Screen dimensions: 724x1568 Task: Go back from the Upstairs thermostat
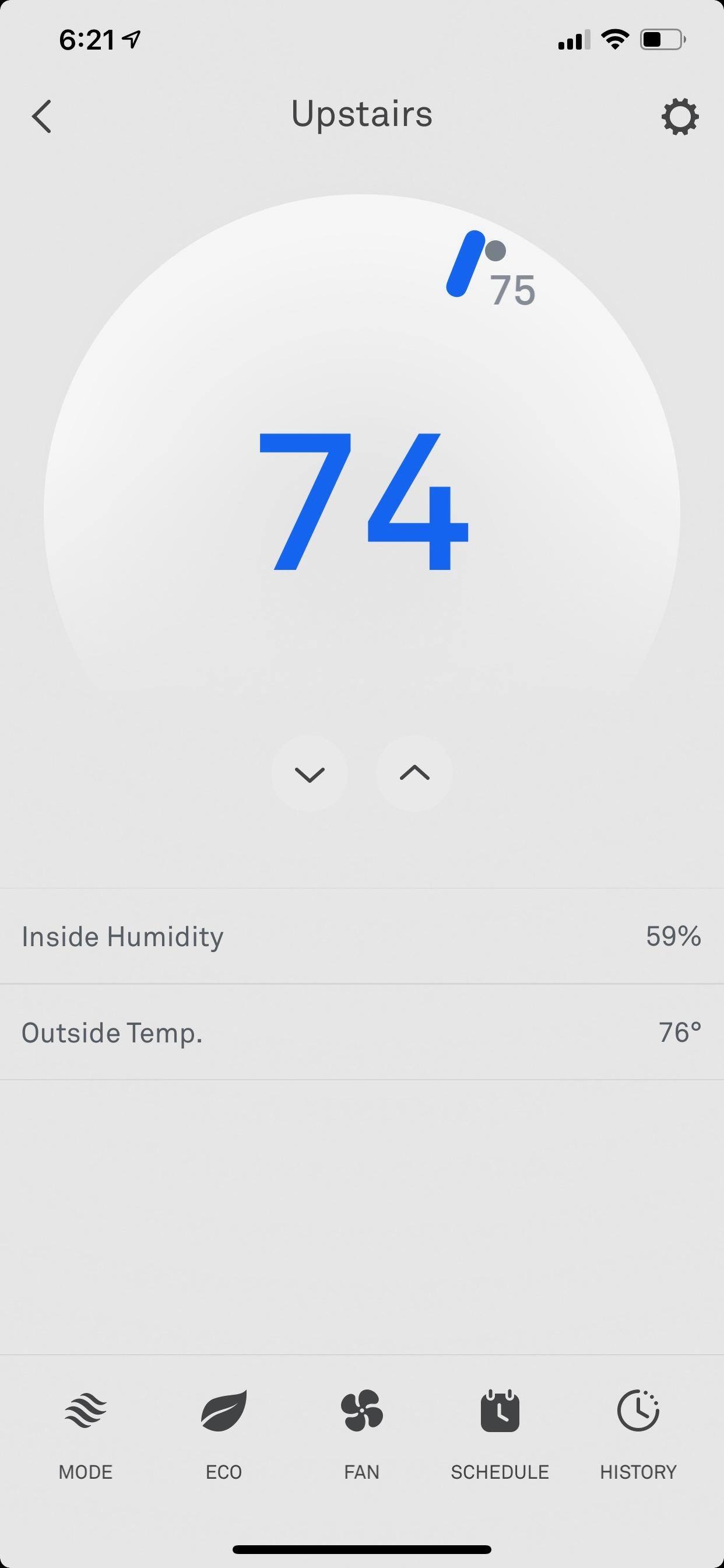pyautogui.click(x=41, y=116)
